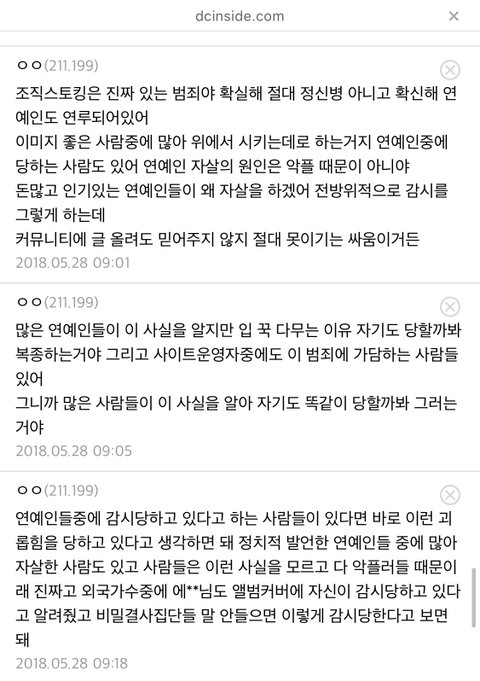Delete the comment posted at 09:18

[450, 495]
